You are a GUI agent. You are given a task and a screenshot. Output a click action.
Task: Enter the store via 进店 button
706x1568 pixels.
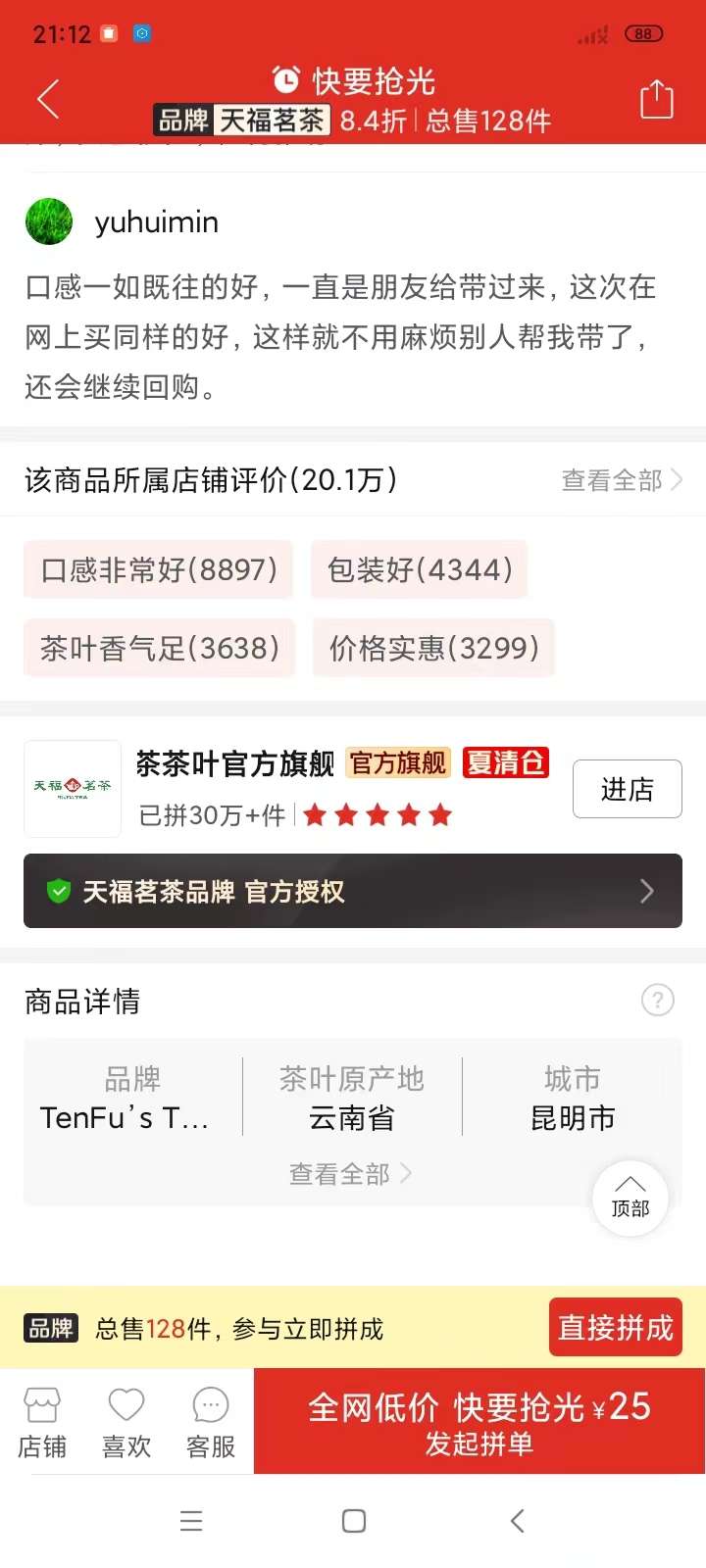(627, 789)
